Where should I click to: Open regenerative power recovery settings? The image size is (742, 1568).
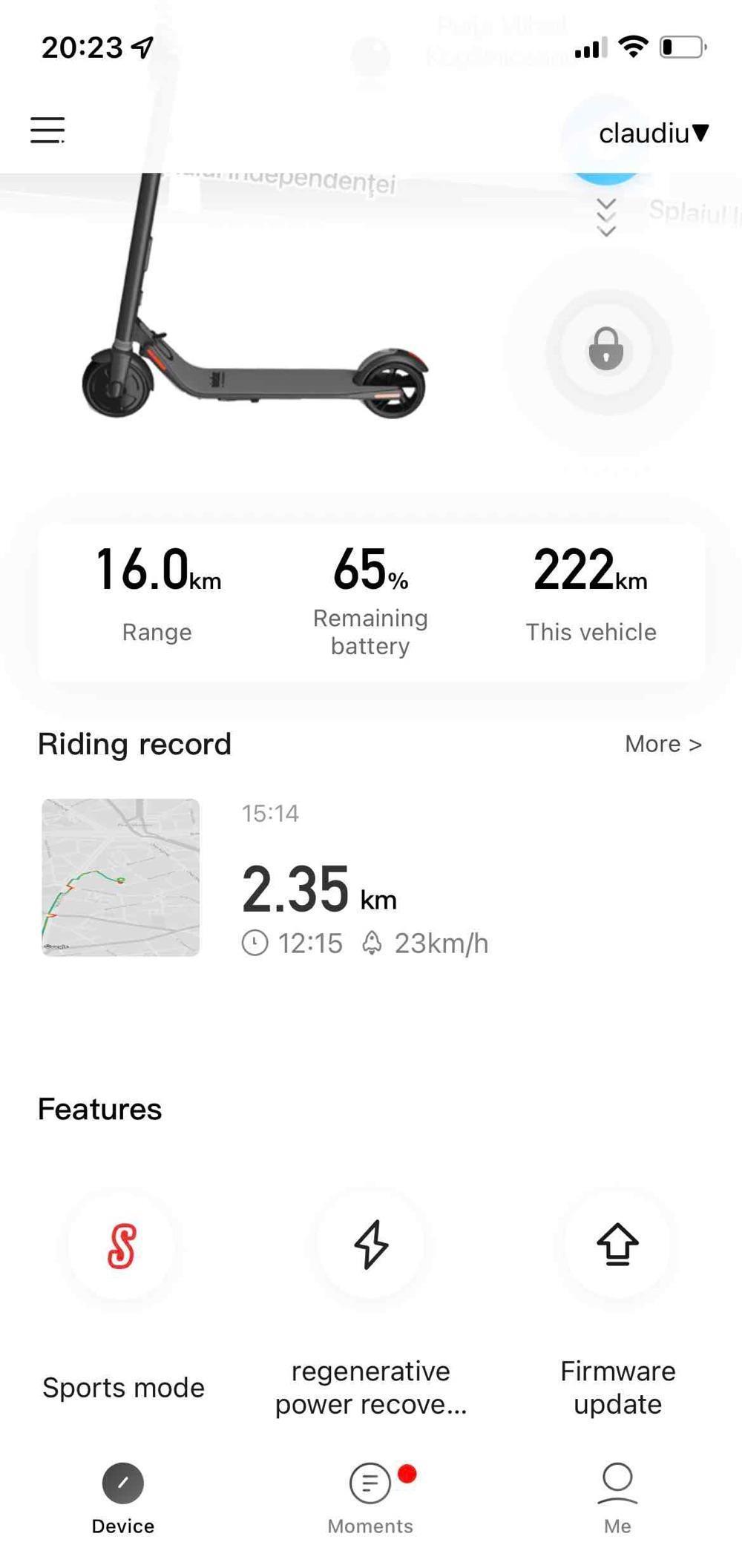click(x=371, y=1246)
